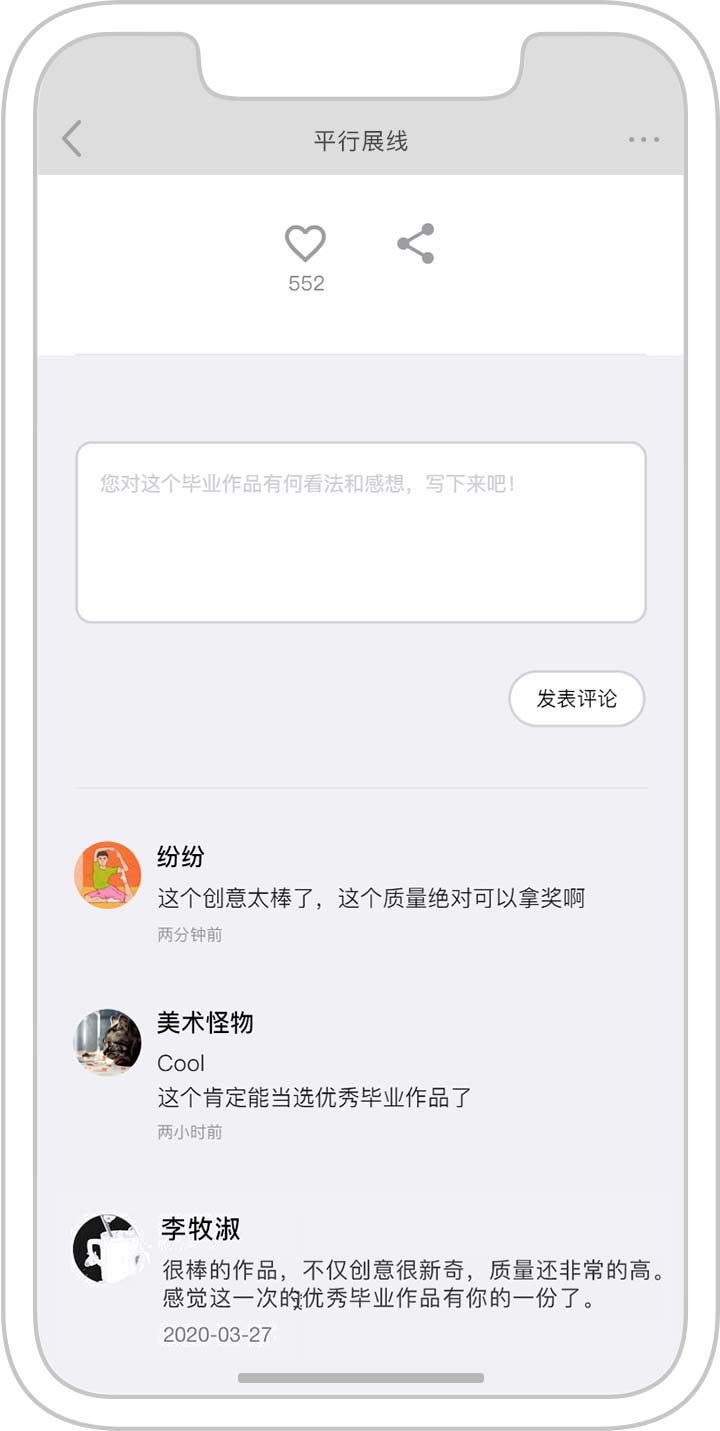The image size is (720, 1431).
Task: Focus the comment text box
Action: [361, 532]
